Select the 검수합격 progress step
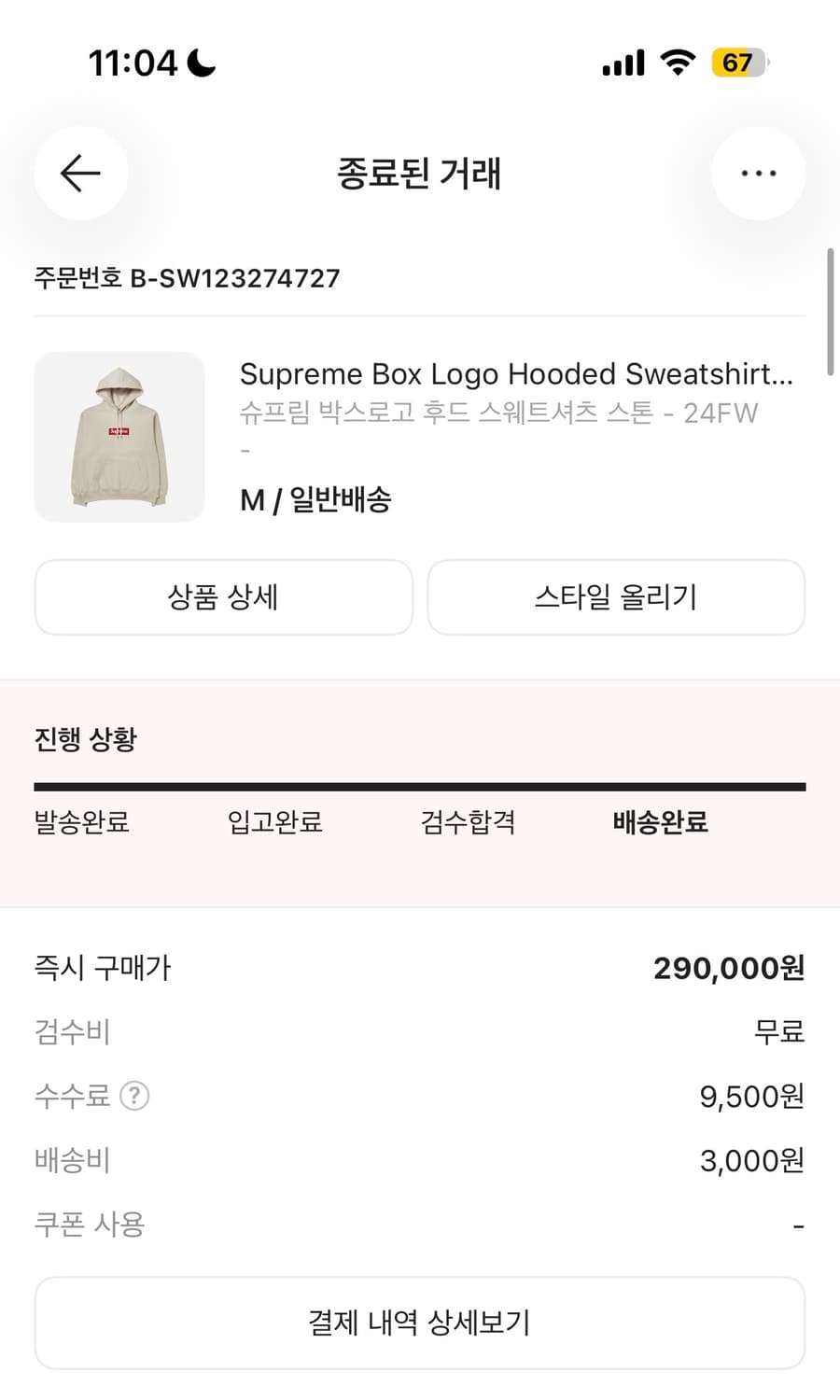 pos(468,823)
